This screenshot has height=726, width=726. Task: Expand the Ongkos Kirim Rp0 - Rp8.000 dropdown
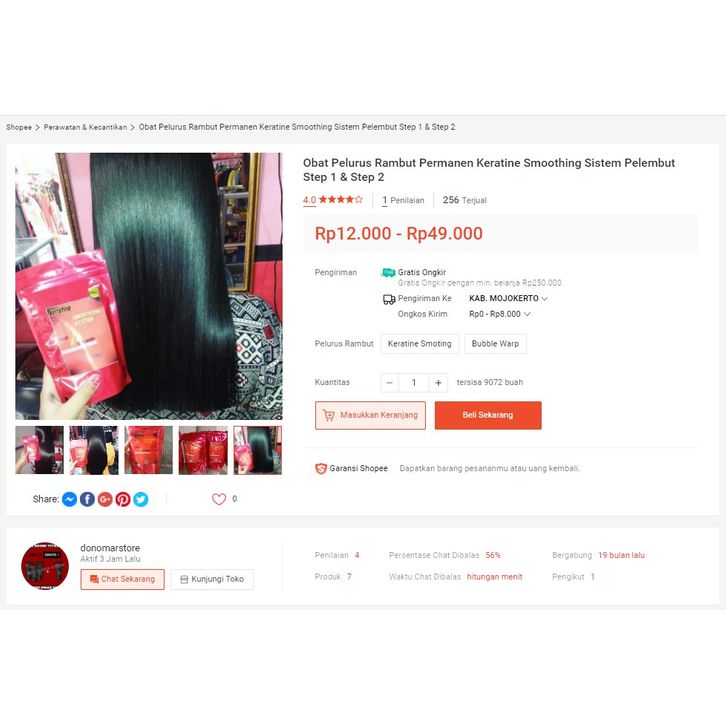pos(499,314)
